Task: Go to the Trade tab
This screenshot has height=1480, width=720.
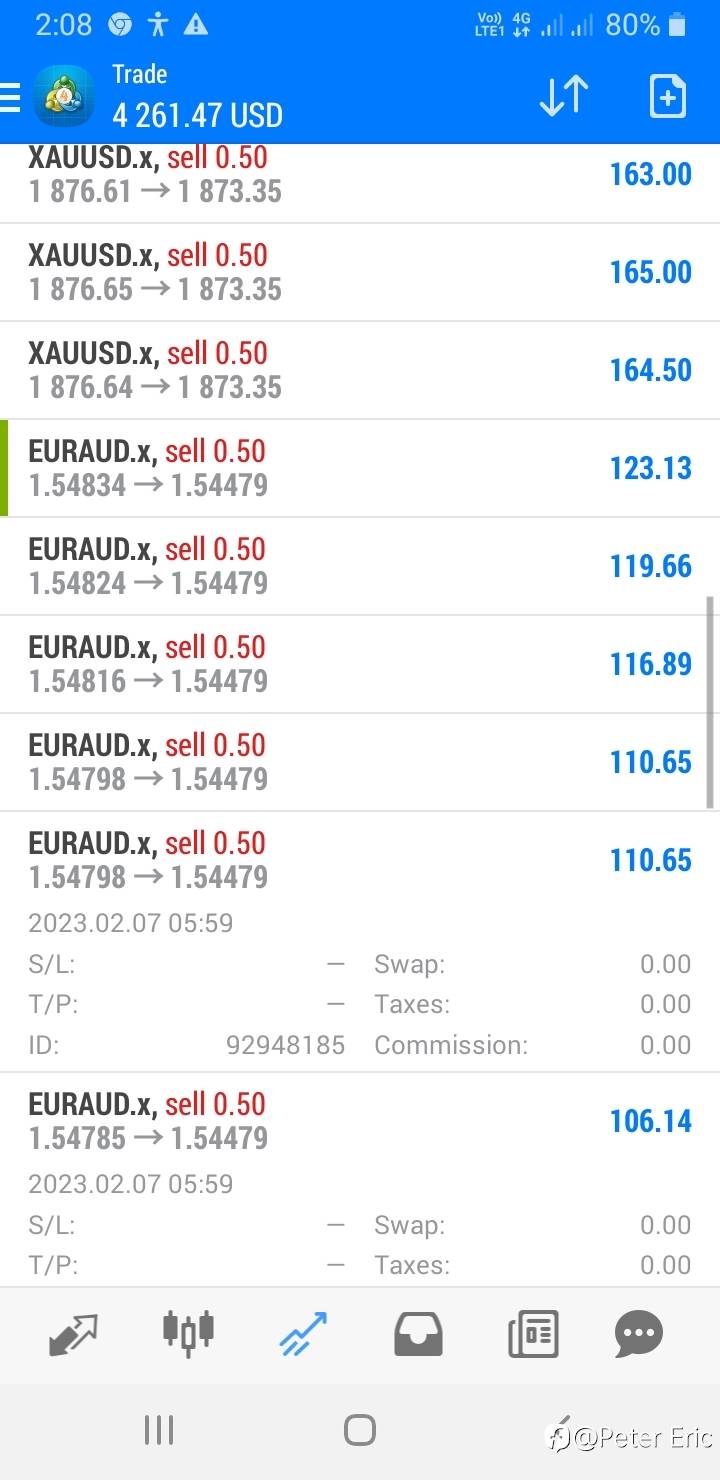Action: click(303, 1334)
